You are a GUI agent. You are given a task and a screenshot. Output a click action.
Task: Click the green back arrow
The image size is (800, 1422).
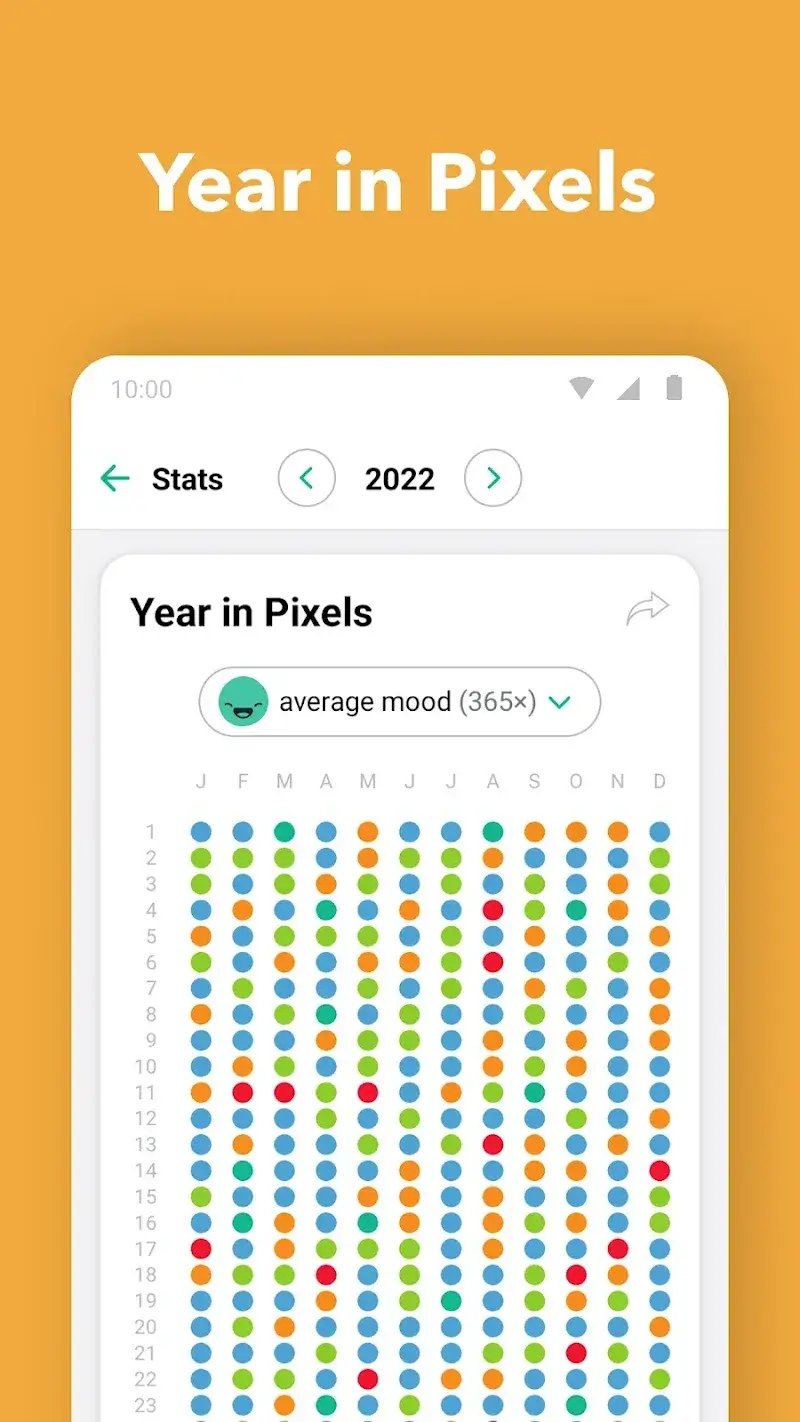(114, 479)
